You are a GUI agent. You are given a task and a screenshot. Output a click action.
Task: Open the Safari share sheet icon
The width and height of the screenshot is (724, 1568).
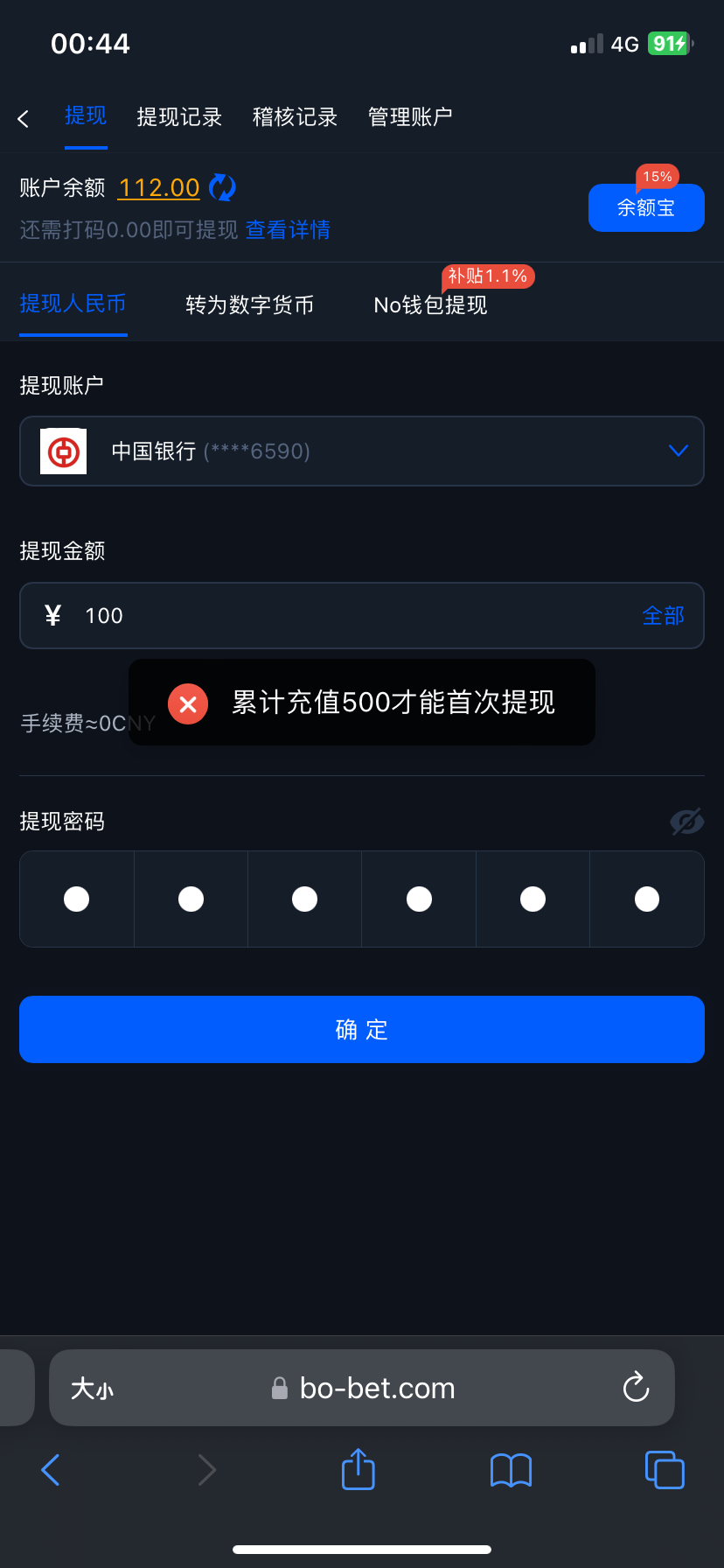point(358,1470)
